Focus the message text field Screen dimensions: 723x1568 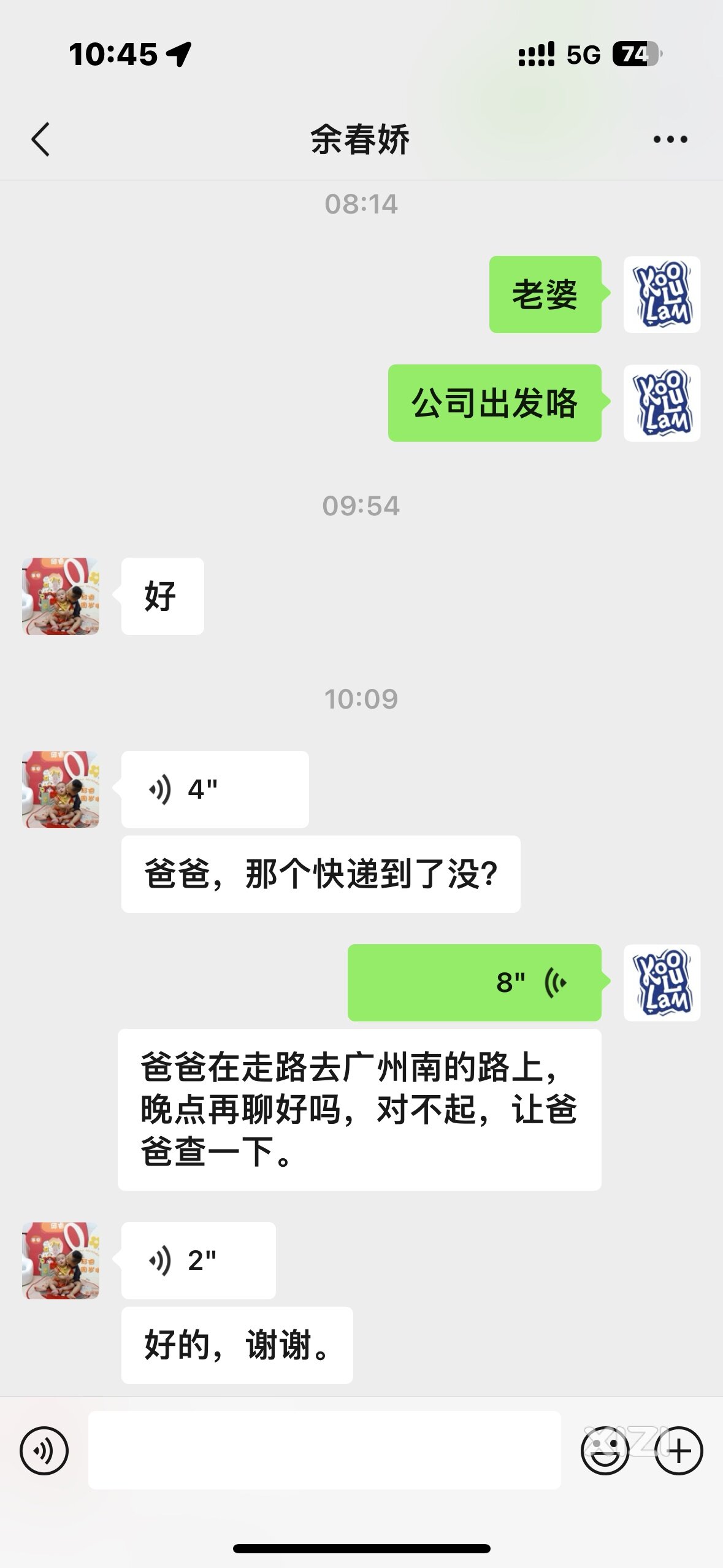point(324,1450)
